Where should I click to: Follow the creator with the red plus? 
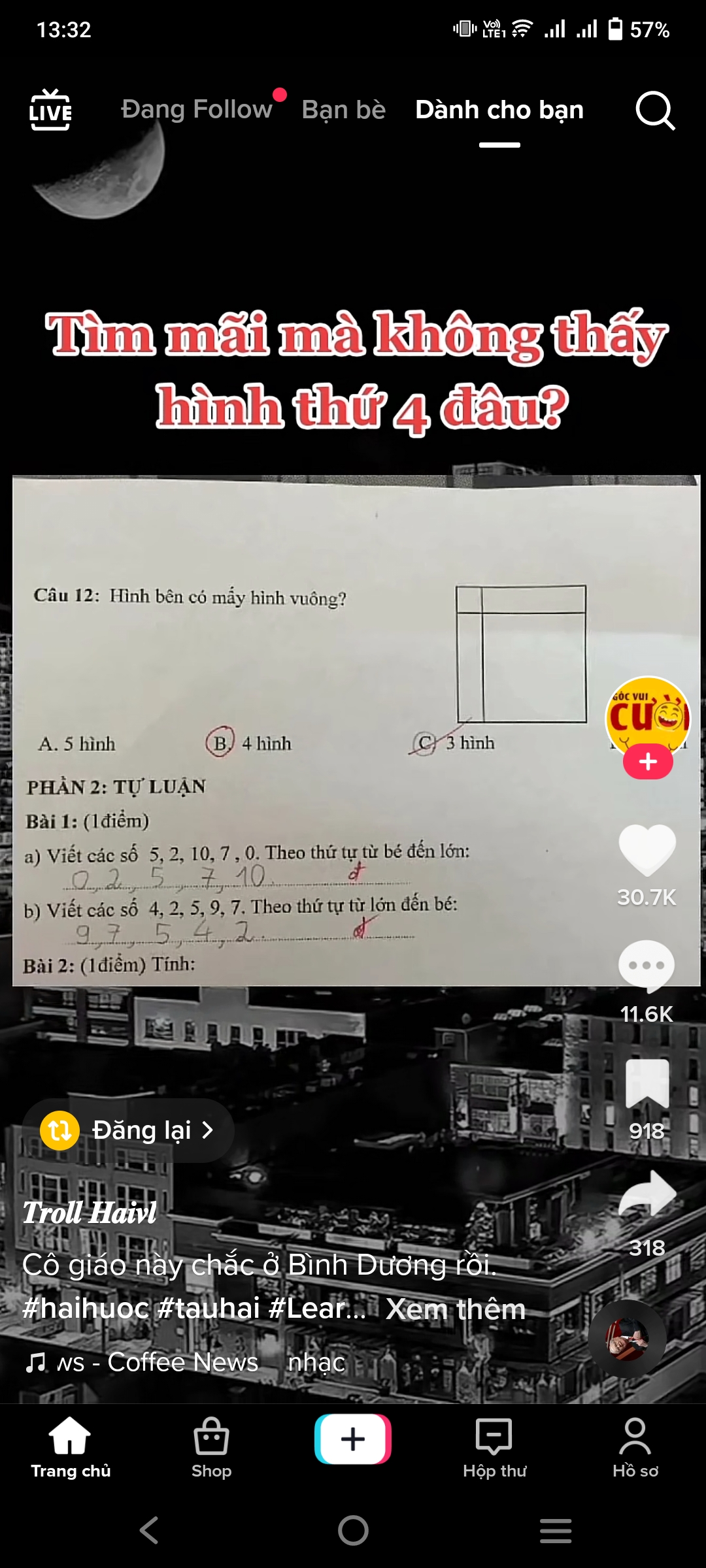(x=648, y=762)
